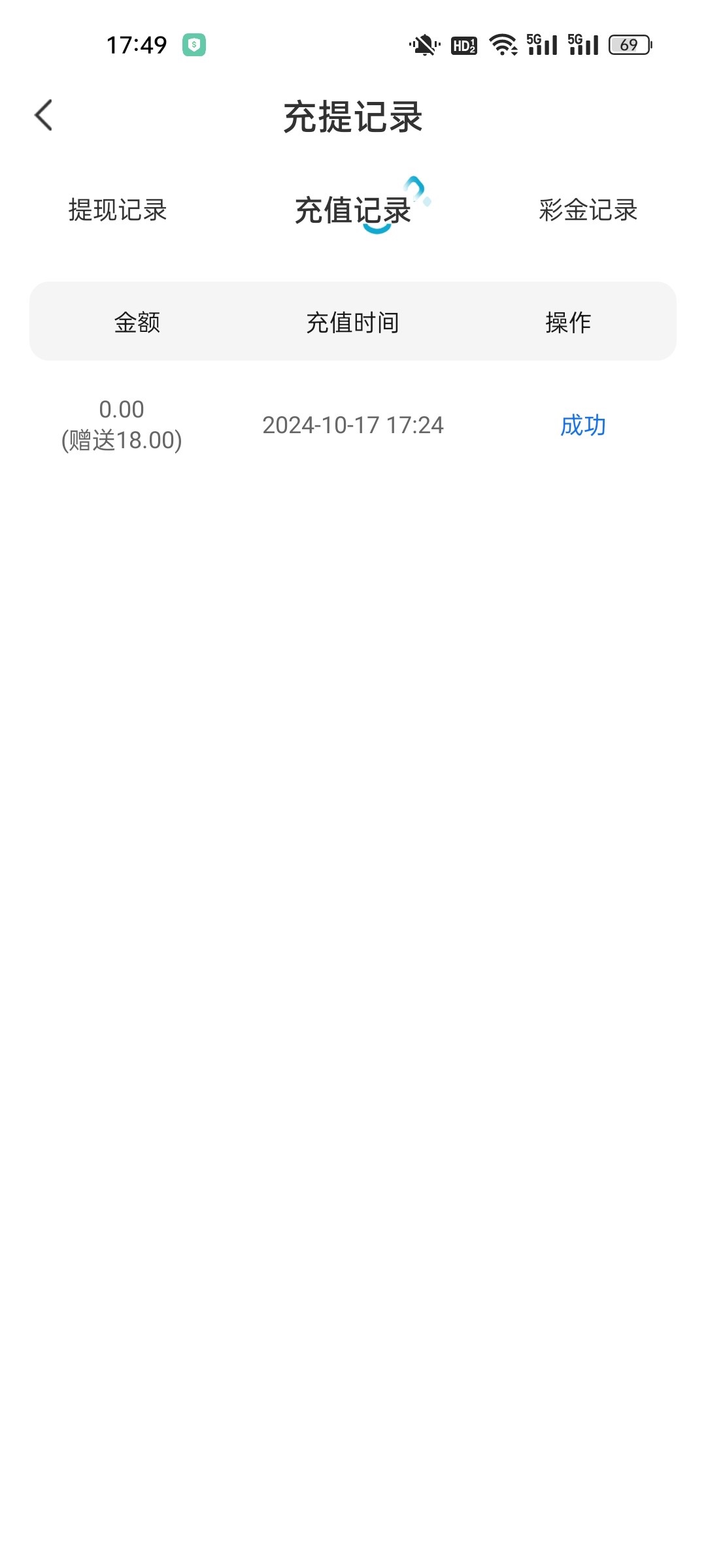Select the 充值记录 tab
The image size is (706, 1568).
353,210
